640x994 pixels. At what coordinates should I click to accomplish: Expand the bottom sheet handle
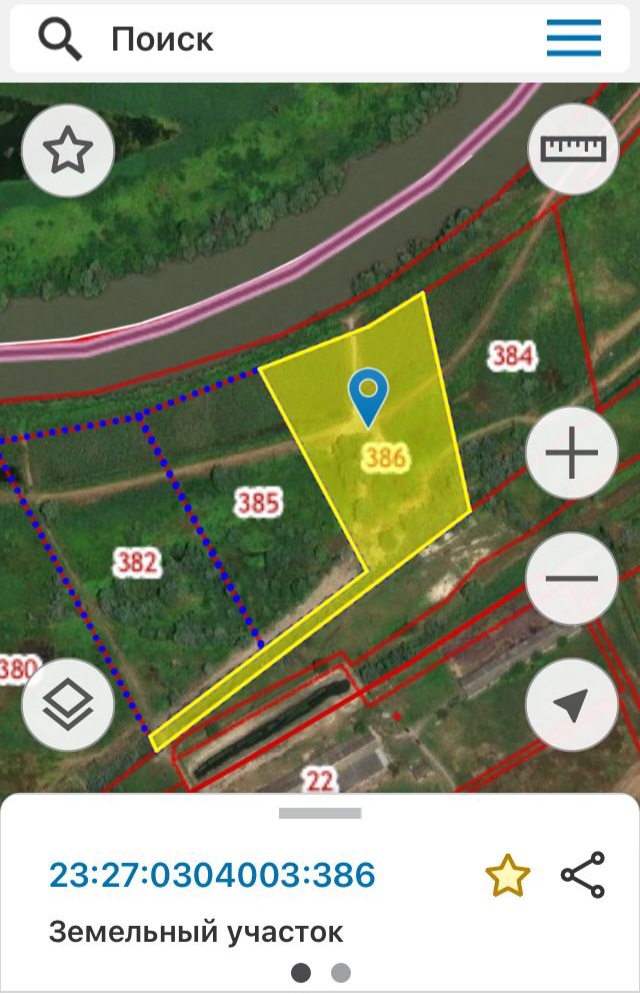point(320,814)
